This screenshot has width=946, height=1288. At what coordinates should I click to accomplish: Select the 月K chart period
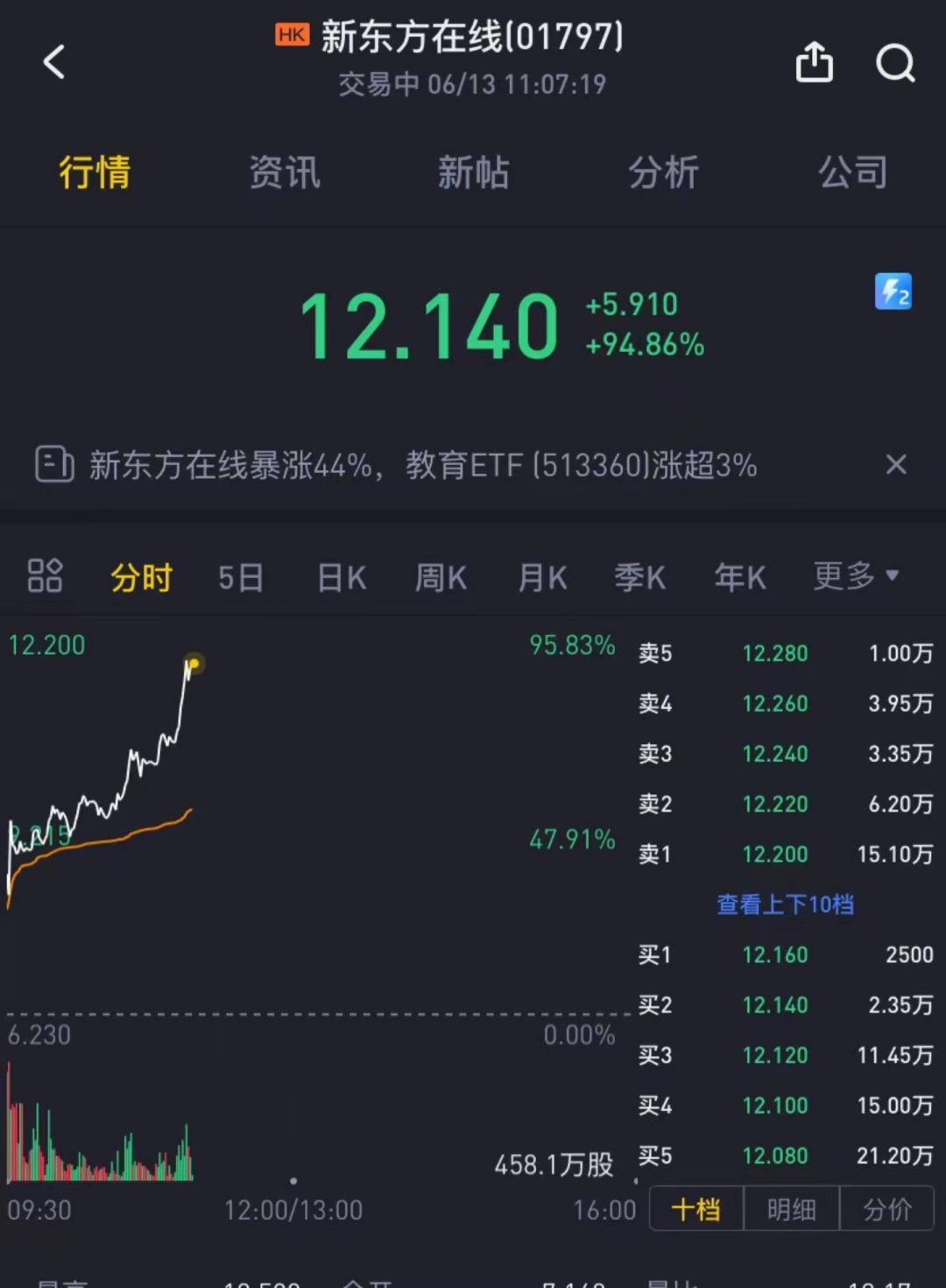click(x=542, y=578)
